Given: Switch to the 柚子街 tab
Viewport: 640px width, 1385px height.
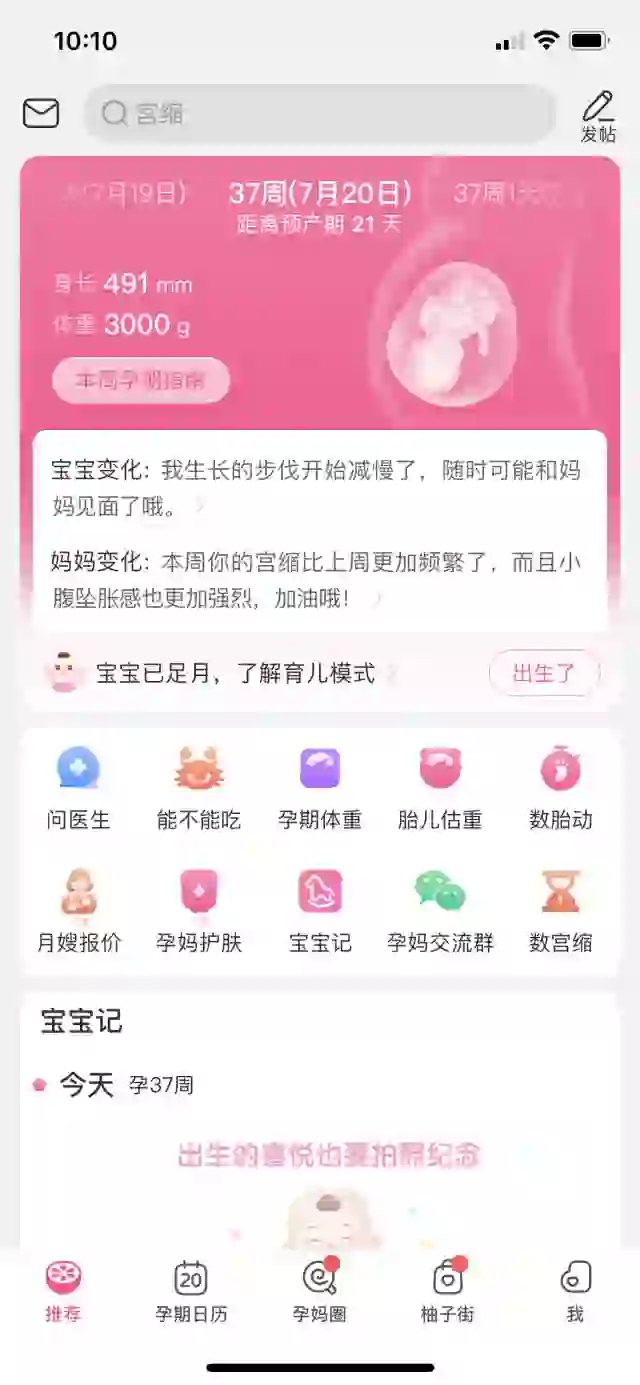Looking at the screenshot, I should [x=447, y=1291].
